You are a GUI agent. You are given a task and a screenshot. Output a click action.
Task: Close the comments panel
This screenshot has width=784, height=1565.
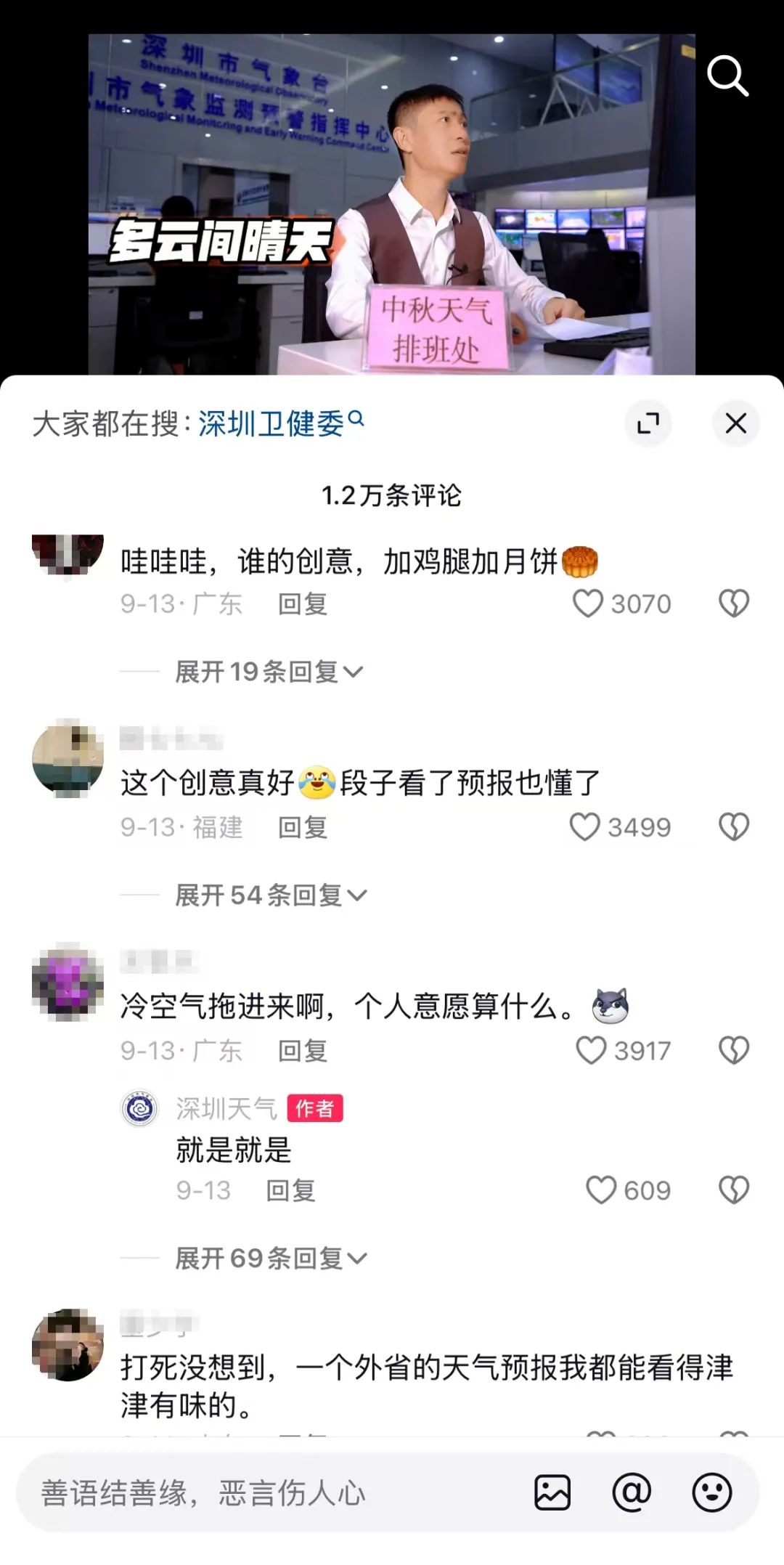(x=735, y=423)
